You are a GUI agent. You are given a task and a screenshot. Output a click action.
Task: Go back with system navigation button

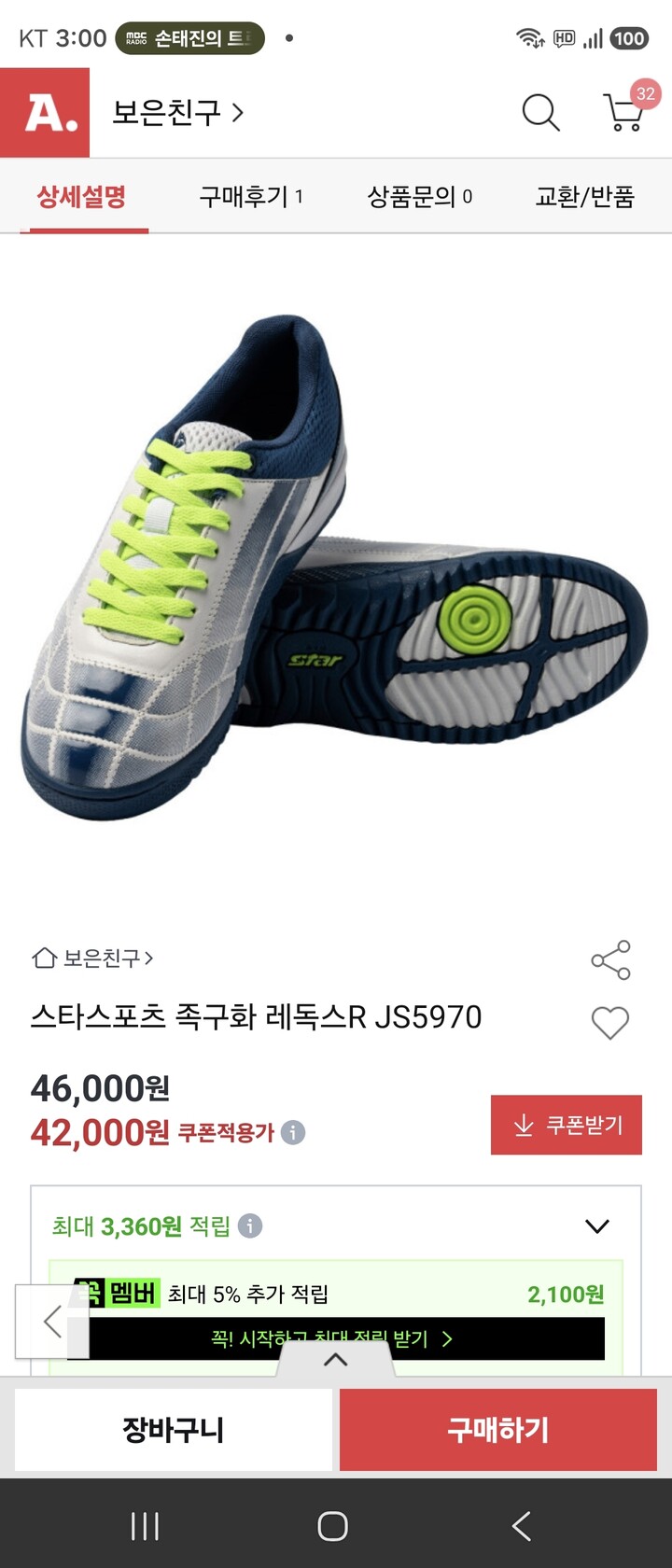522,1527
